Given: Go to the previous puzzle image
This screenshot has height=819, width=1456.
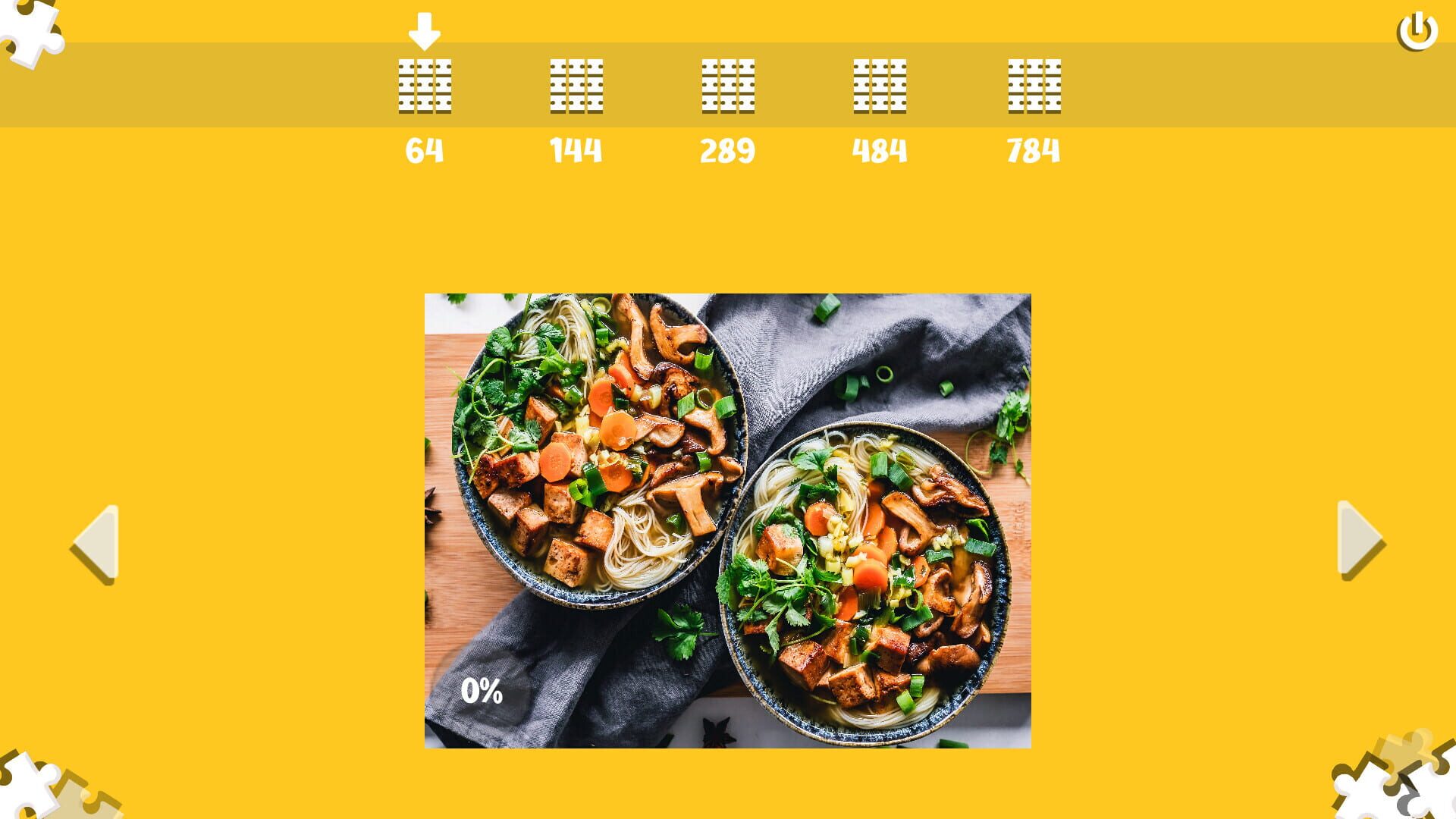Looking at the screenshot, I should point(96,543).
